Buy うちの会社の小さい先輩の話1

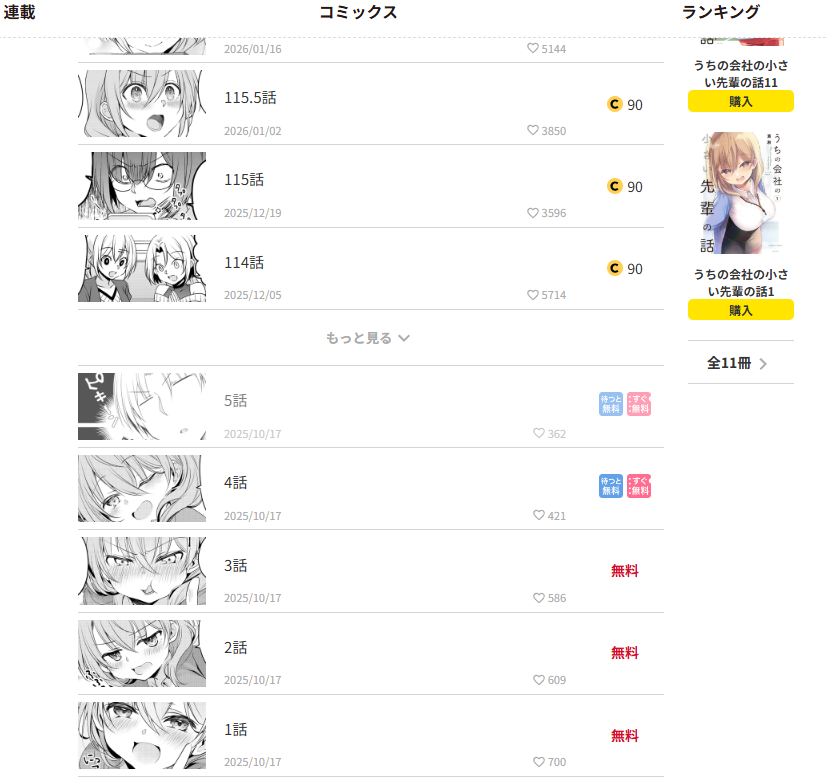pyautogui.click(x=740, y=310)
